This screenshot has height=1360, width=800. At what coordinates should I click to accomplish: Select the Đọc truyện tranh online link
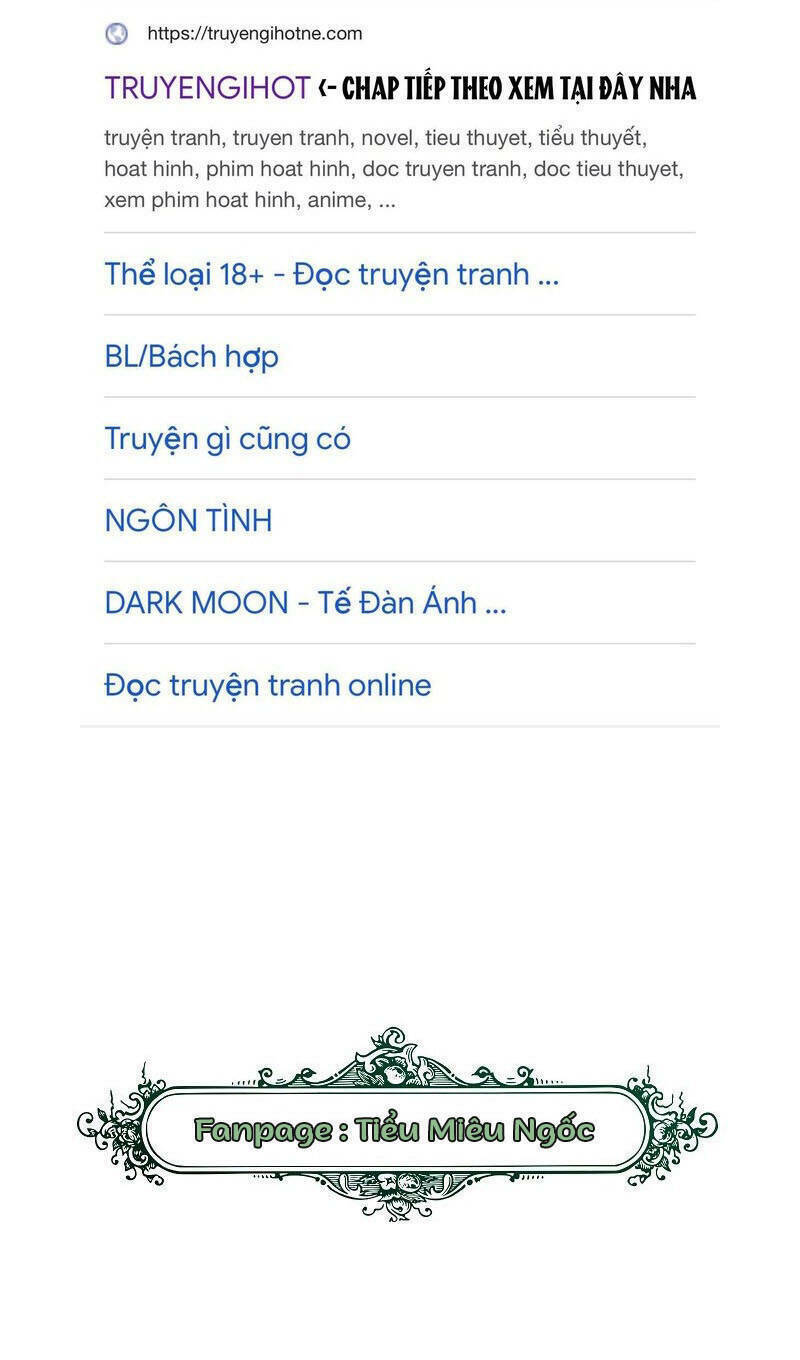pos(268,684)
